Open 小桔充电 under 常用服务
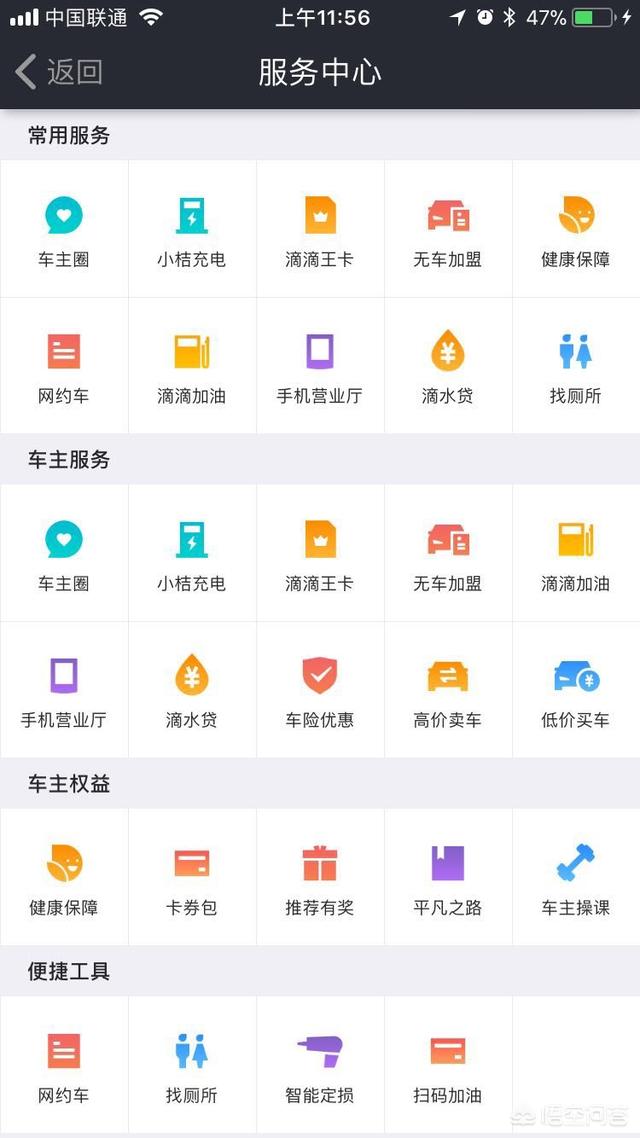The width and height of the screenshot is (640, 1138). [192, 228]
